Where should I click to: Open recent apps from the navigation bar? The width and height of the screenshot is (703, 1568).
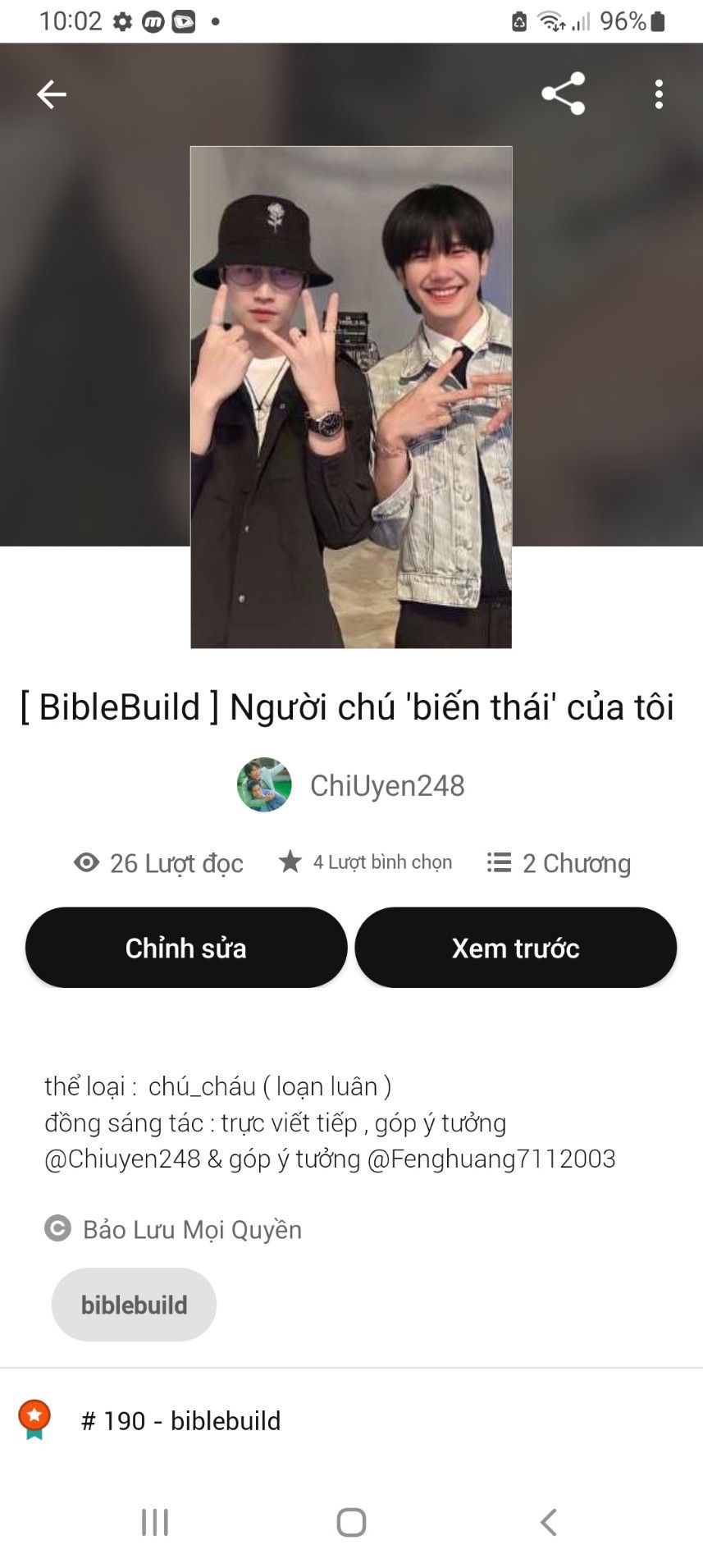pyautogui.click(x=154, y=1522)
